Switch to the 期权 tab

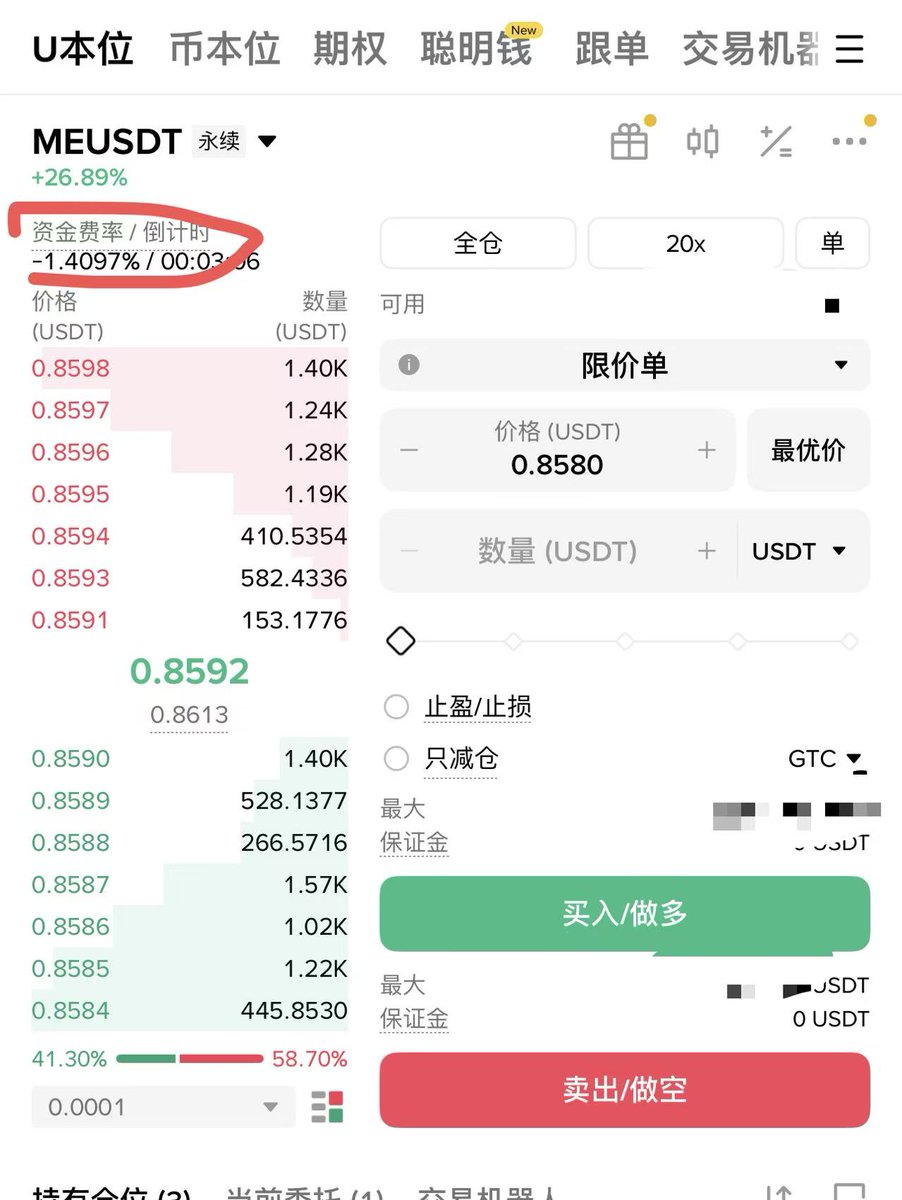[349, 48]
